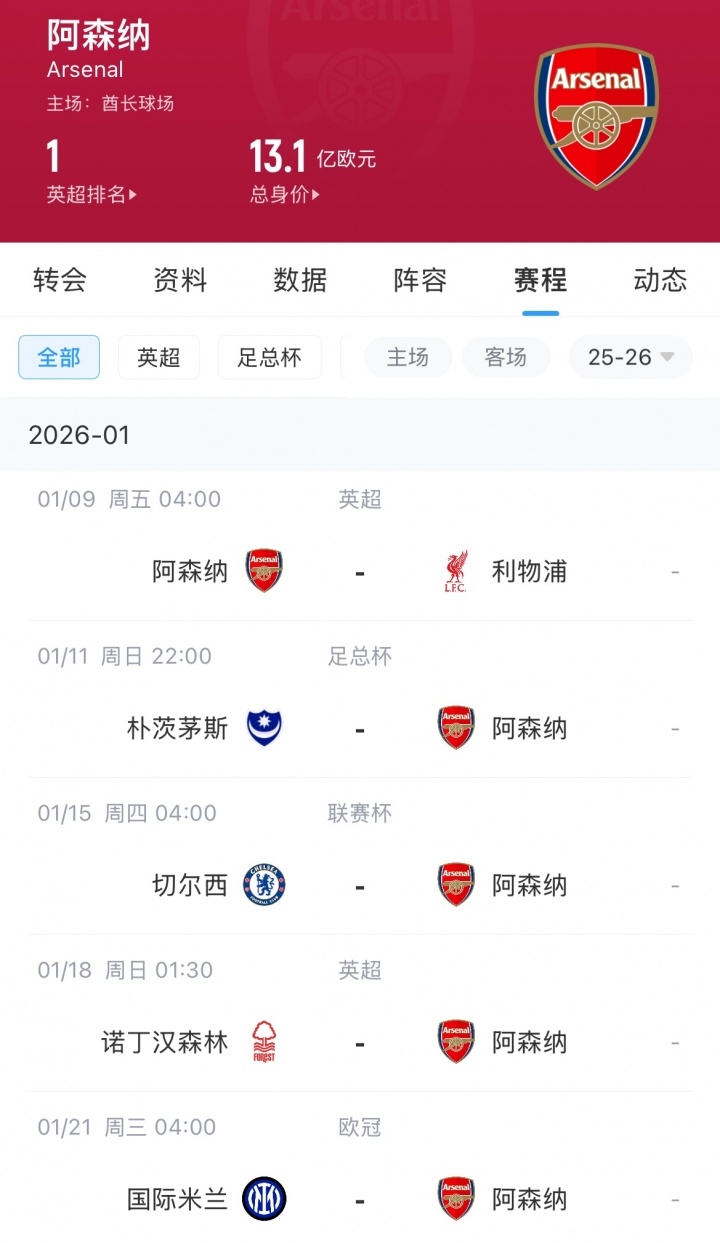Open 总身价 details

[285, 195]
